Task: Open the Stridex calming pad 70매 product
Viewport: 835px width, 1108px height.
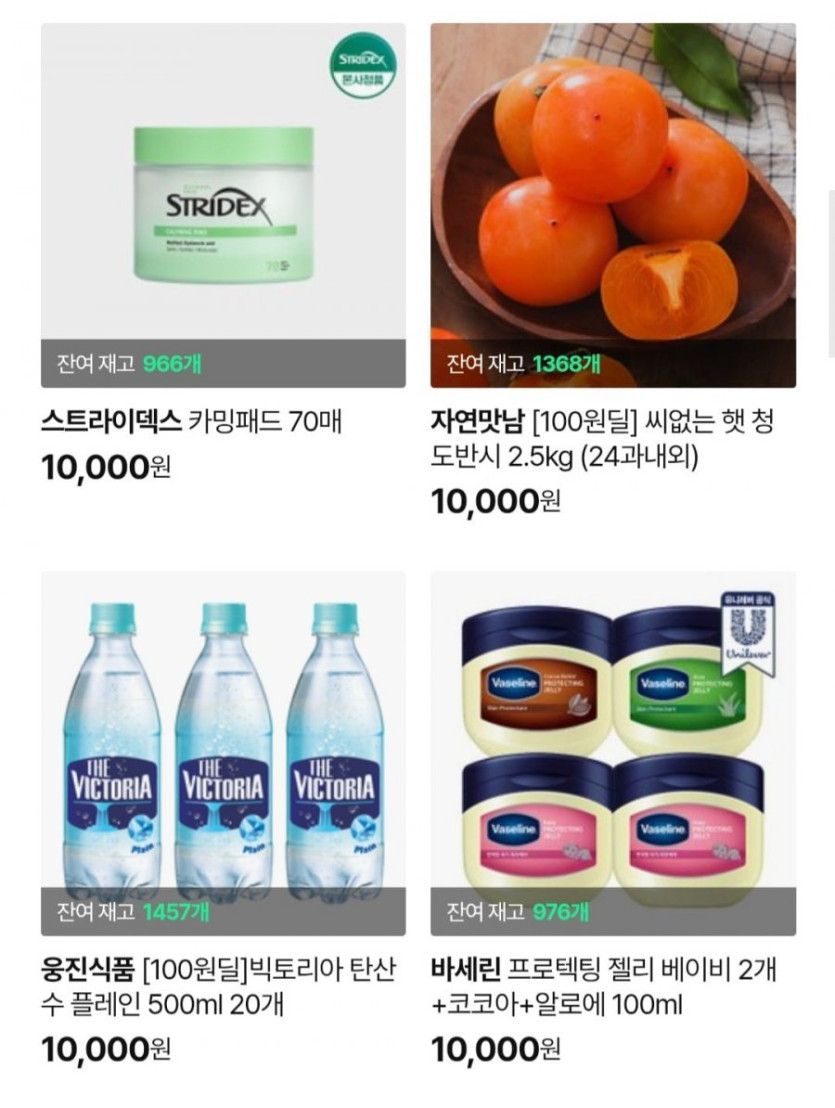Action: tap(223, 205)
